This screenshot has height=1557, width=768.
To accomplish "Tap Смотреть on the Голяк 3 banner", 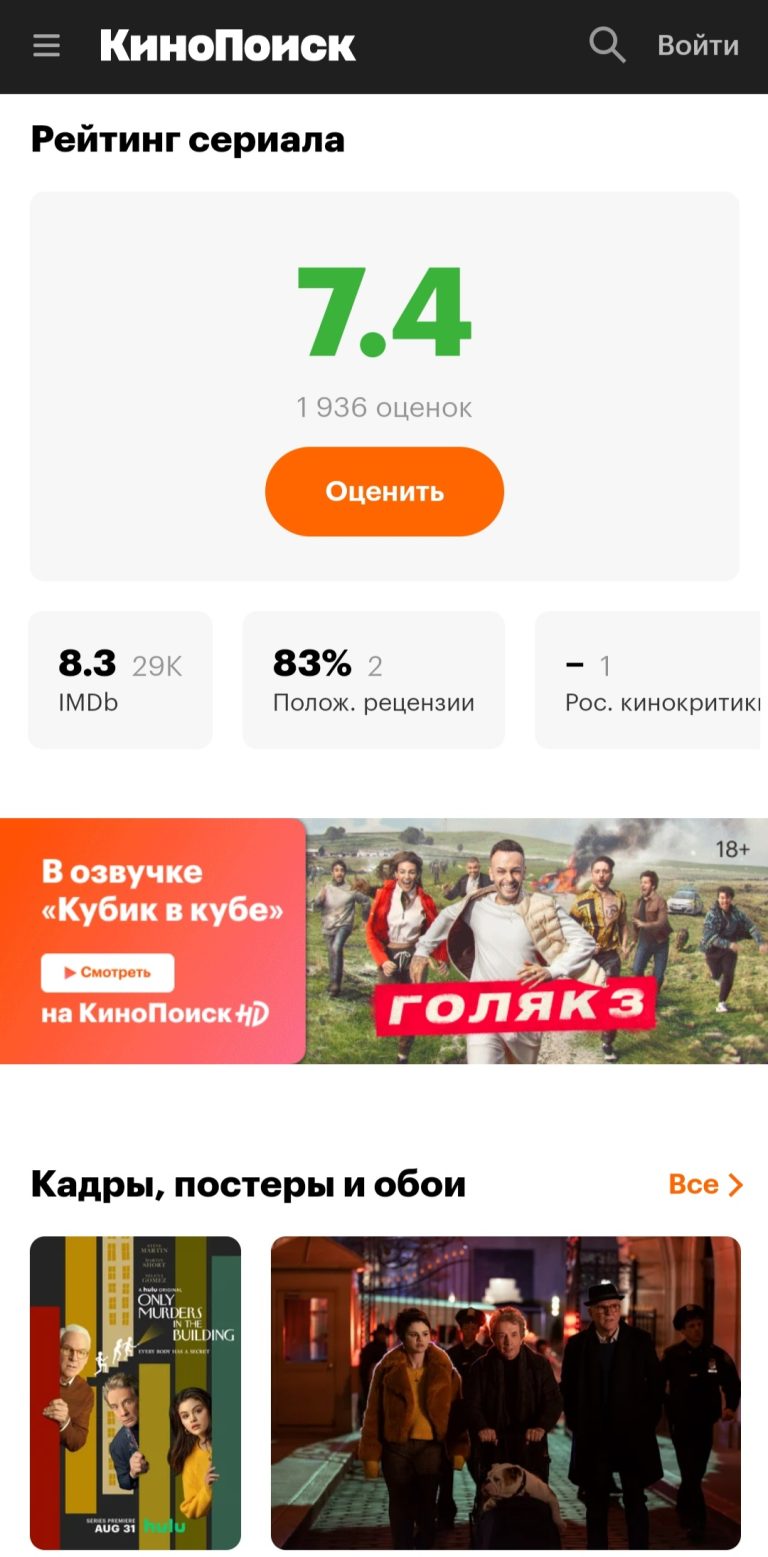I will pyautogui.click(x=107, y=972).
